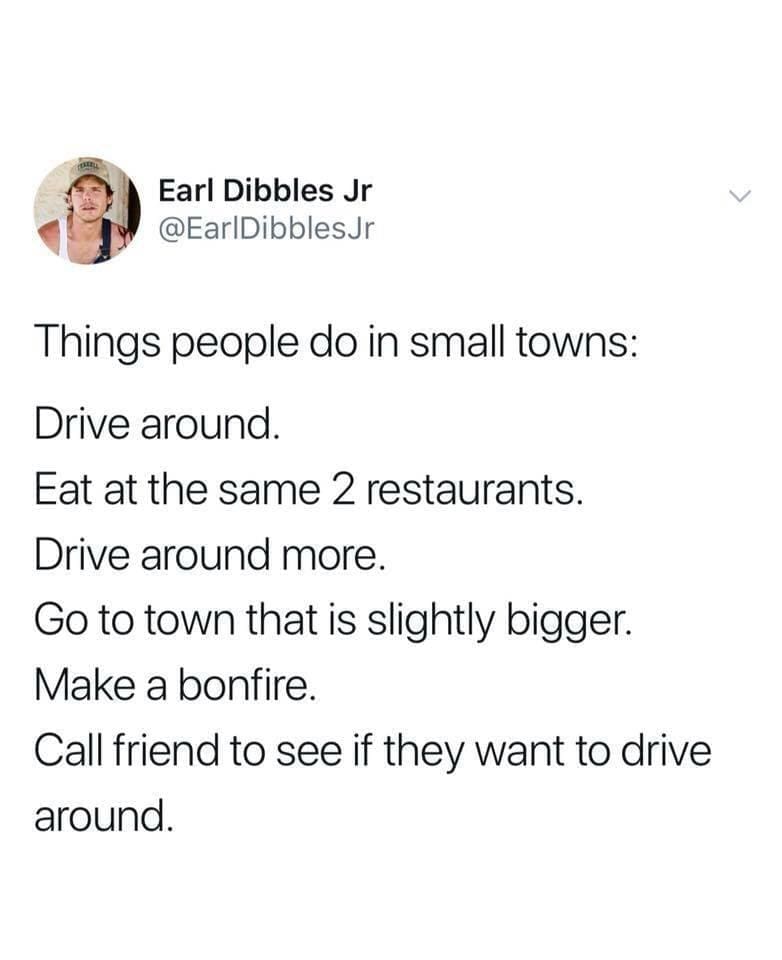Image resolution: width=782 pixels, height=960 pixels.
Task: Open Earl Dibbles Jr's profile picture
Action: point(86,211)
